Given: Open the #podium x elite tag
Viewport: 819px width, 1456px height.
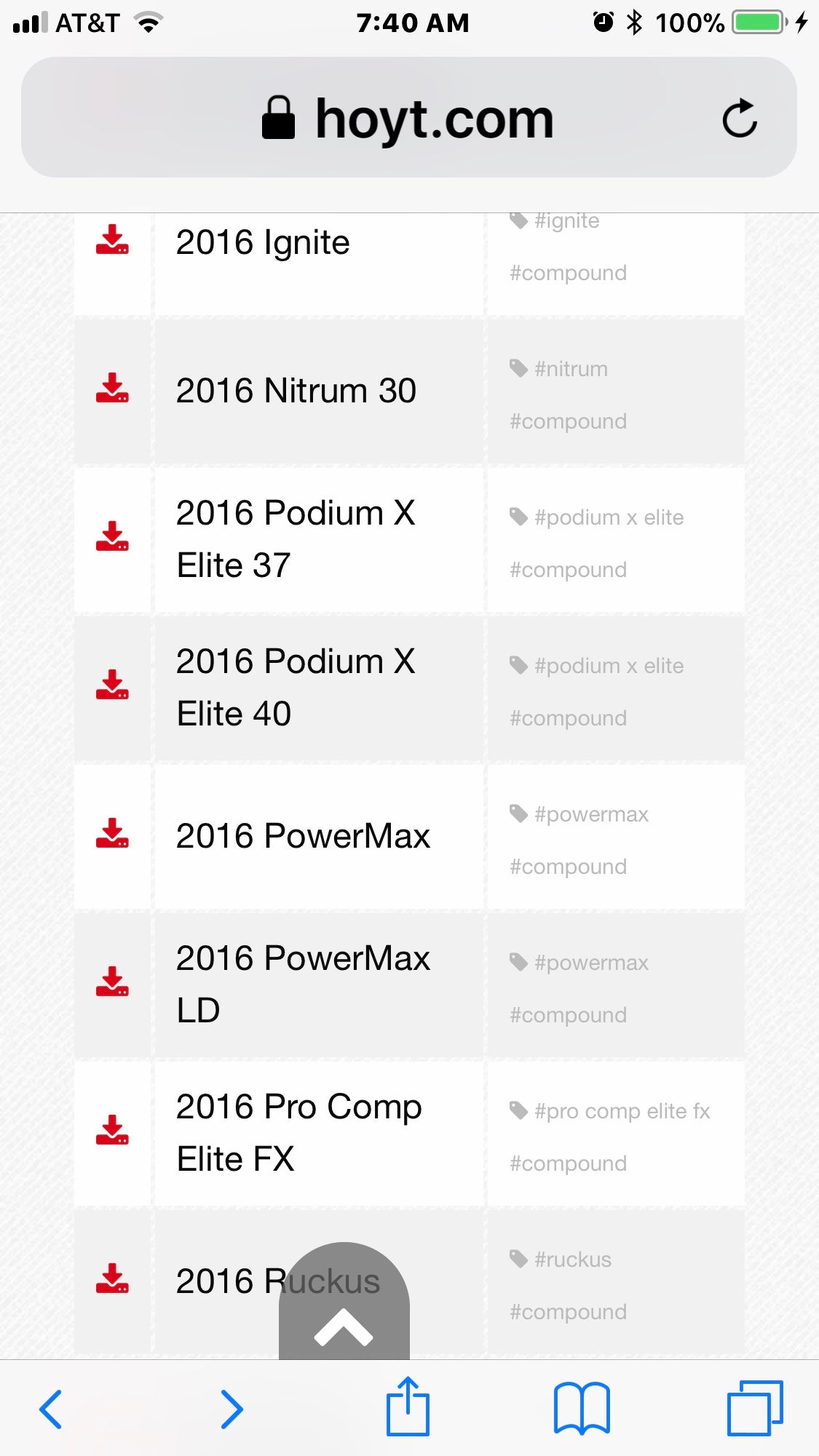Looking at the screenshot, I should click(609, 517).
